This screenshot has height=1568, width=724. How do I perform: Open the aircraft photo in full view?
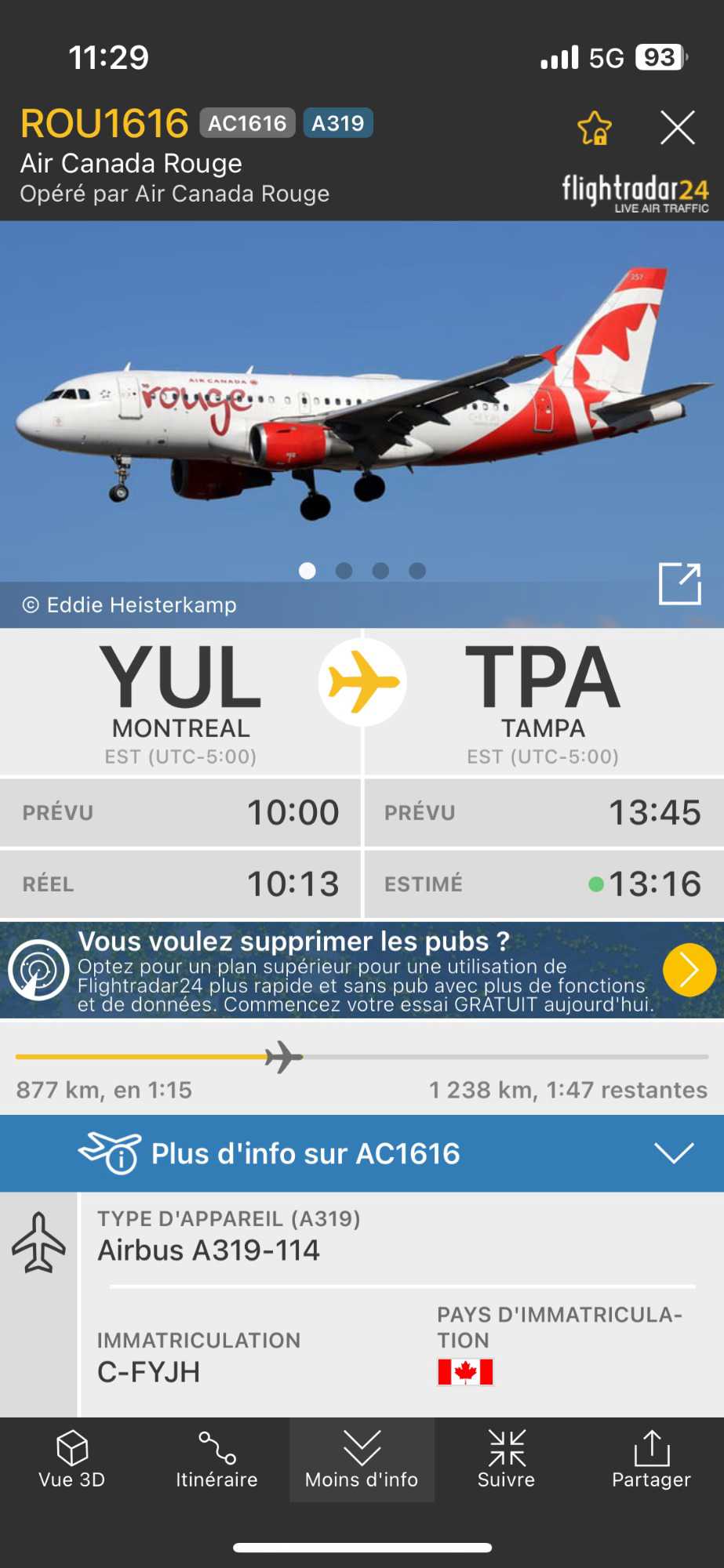tap(680, 583)
